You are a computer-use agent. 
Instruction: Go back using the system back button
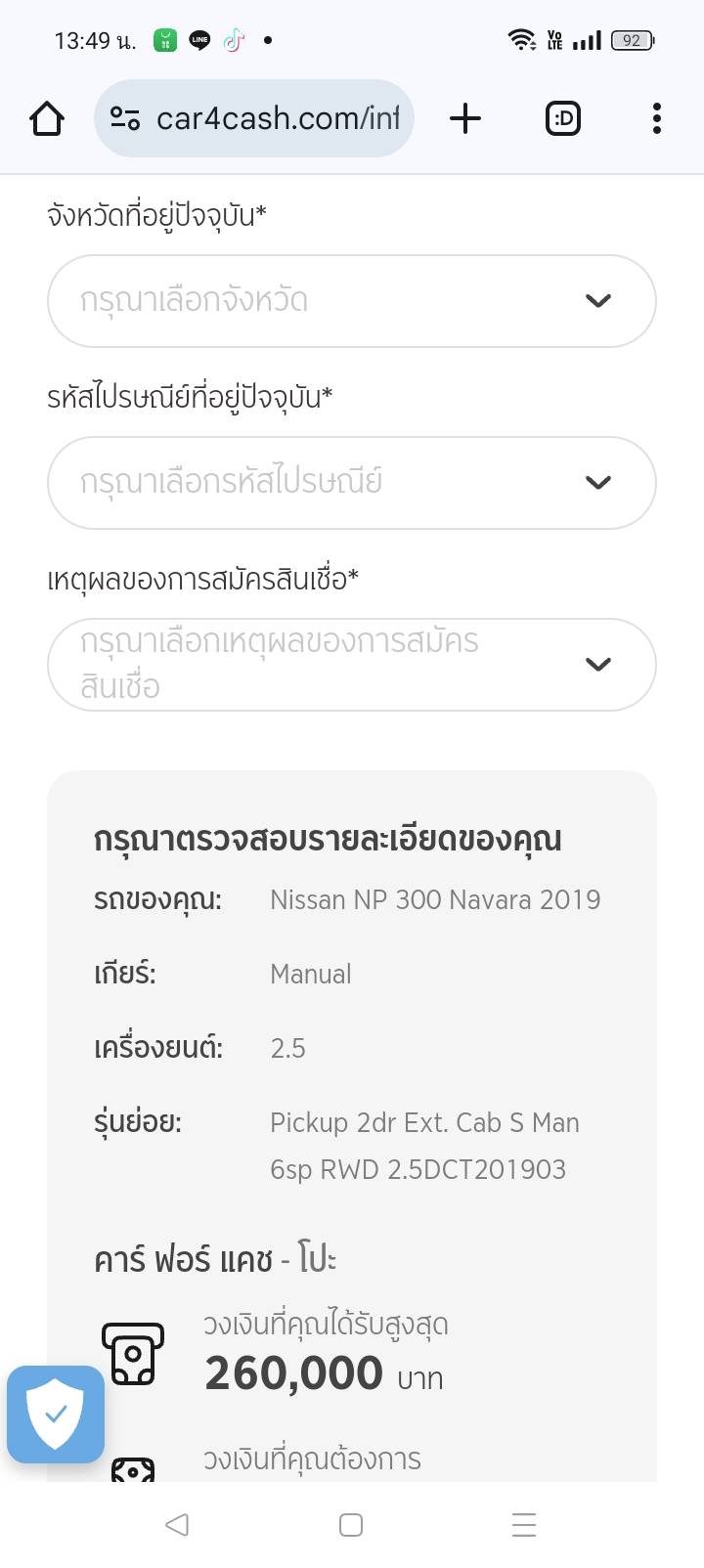coord(177,1524)
